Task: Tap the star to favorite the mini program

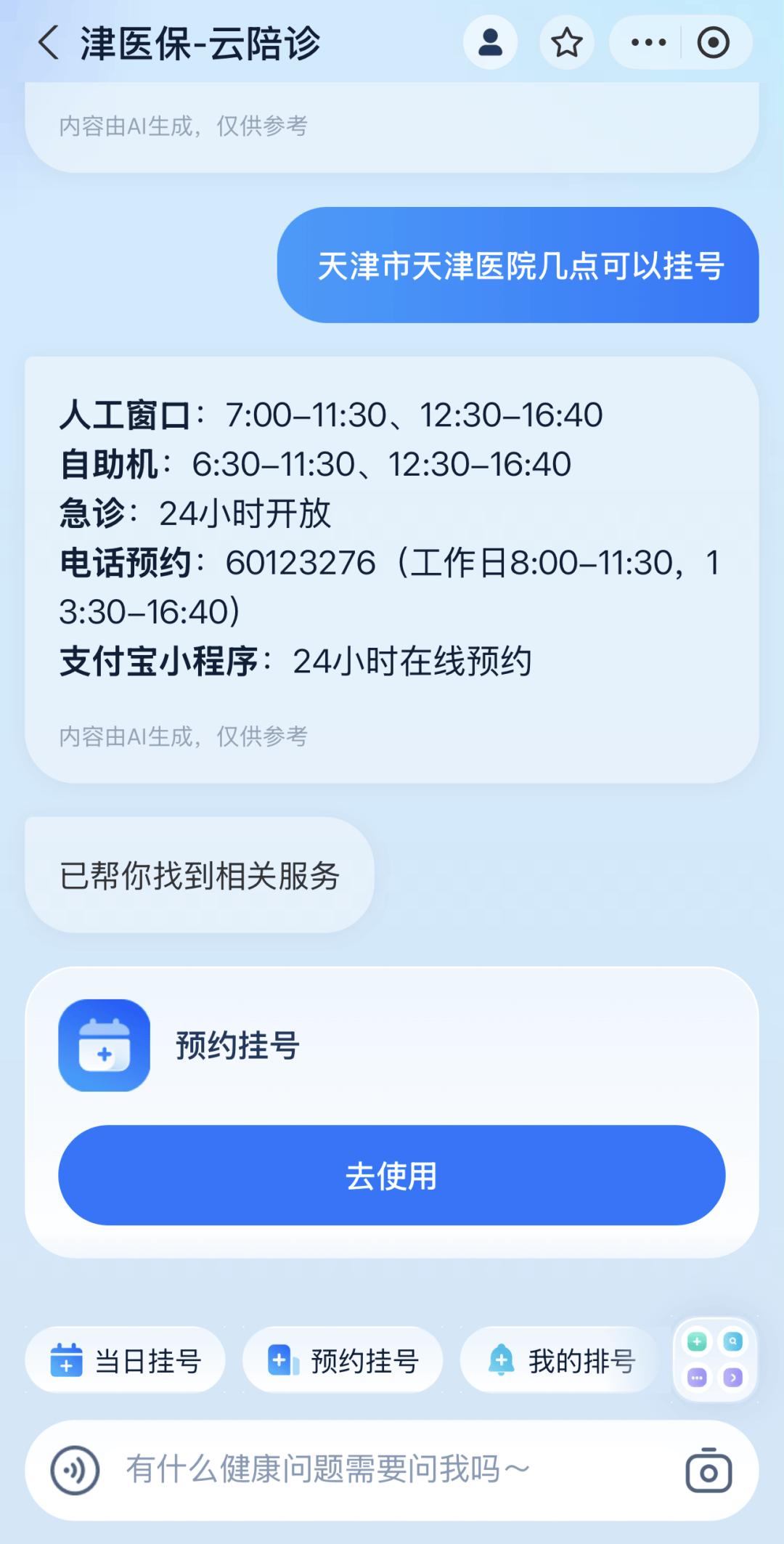Action: [567, 41]
